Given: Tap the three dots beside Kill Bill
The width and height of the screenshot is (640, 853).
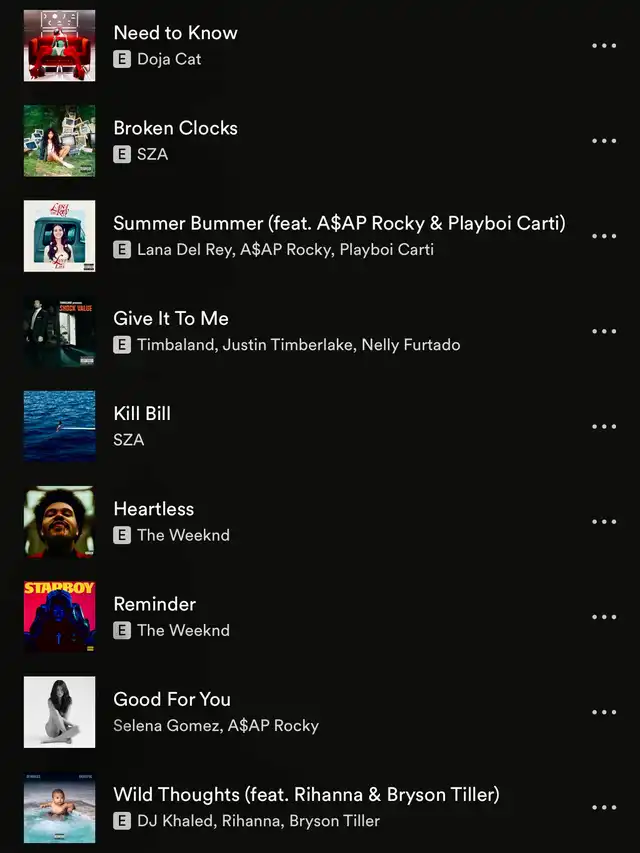Looking at the screenshot, I should click(x=604, y=427).
